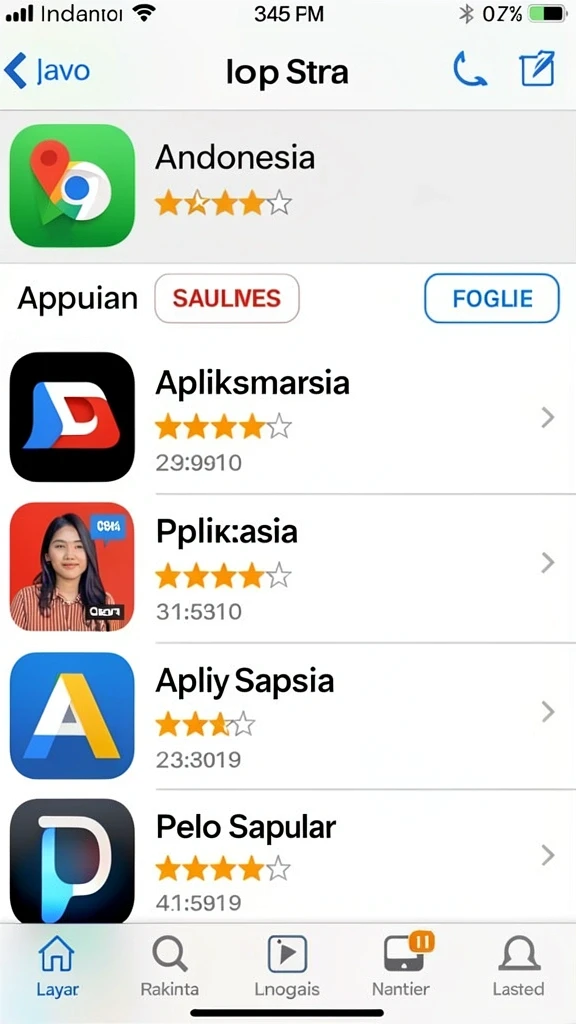
Task: Select the SAULIVES chip
Action: (x=227, y=298)
